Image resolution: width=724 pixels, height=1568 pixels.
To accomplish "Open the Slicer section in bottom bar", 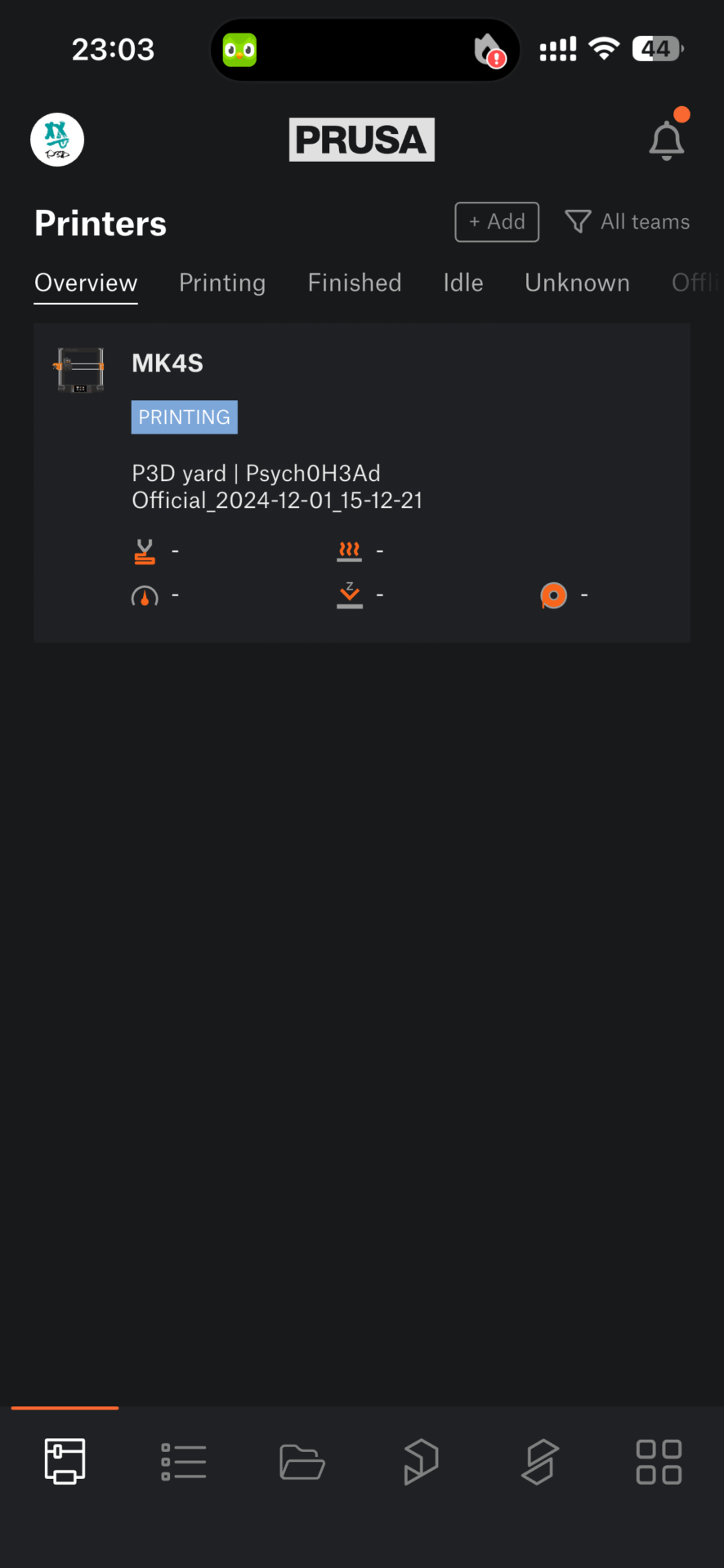I will pos(540,1462).
